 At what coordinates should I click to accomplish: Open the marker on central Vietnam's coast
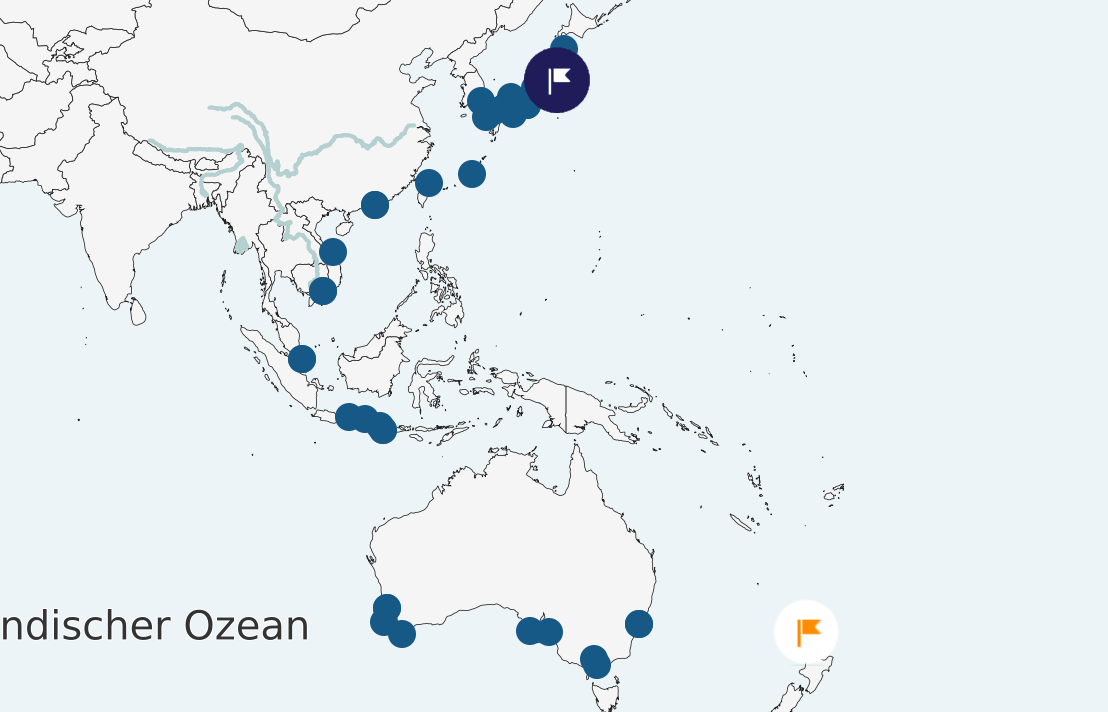pos(333,252)
